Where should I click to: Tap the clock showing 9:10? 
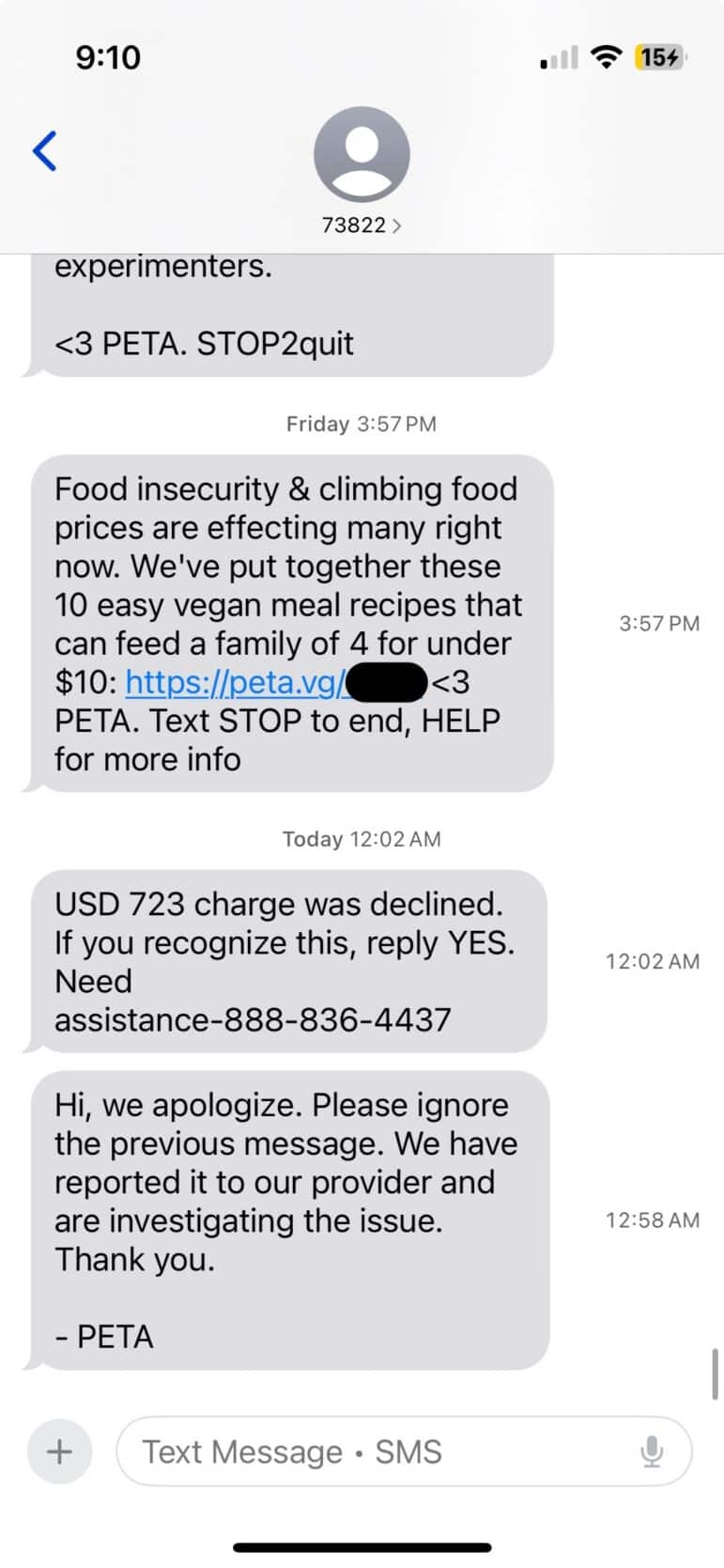click(108, 56)
